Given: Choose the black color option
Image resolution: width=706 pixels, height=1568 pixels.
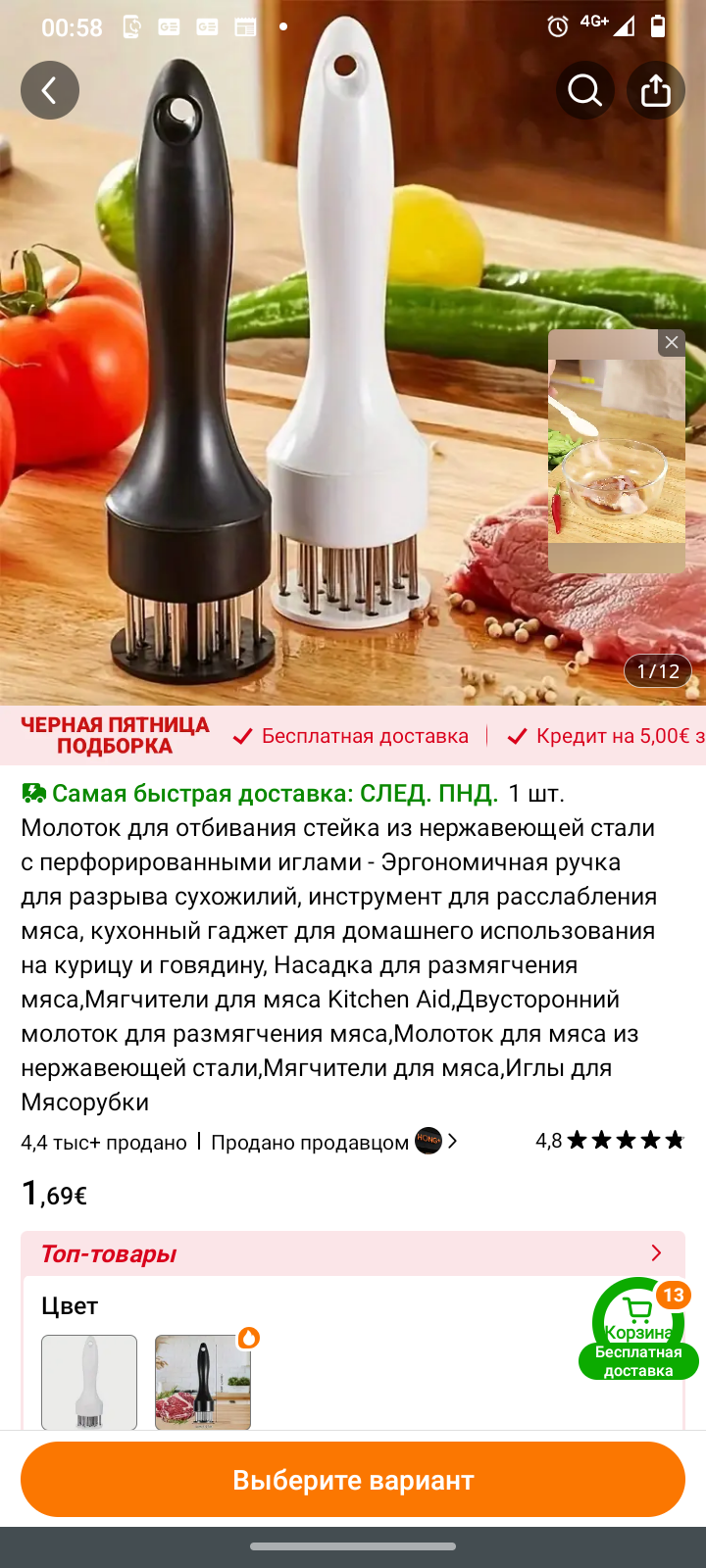Looking at the screenshot, I should tap(203, 1382).
